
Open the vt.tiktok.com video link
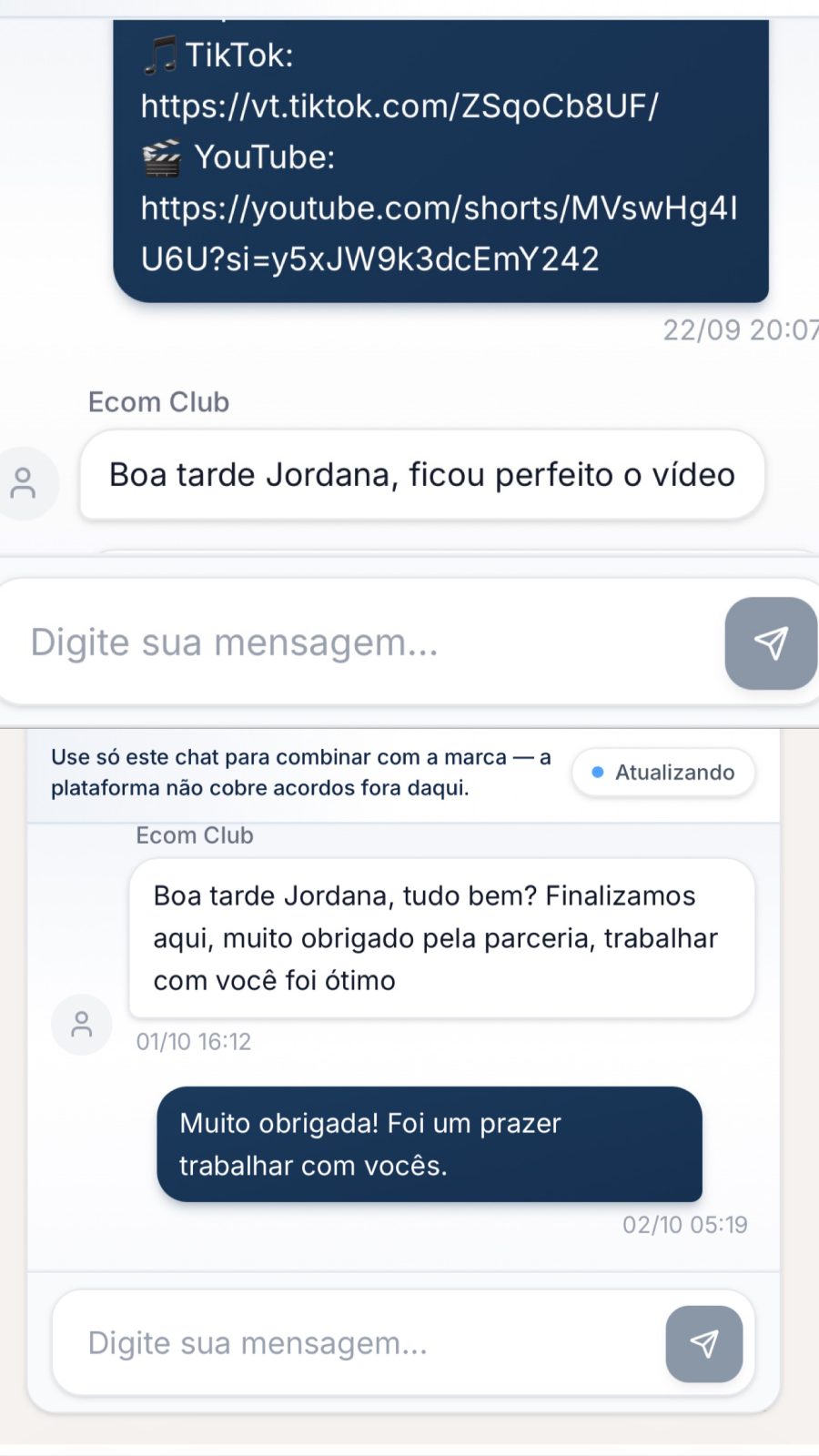tap(399, 106)
